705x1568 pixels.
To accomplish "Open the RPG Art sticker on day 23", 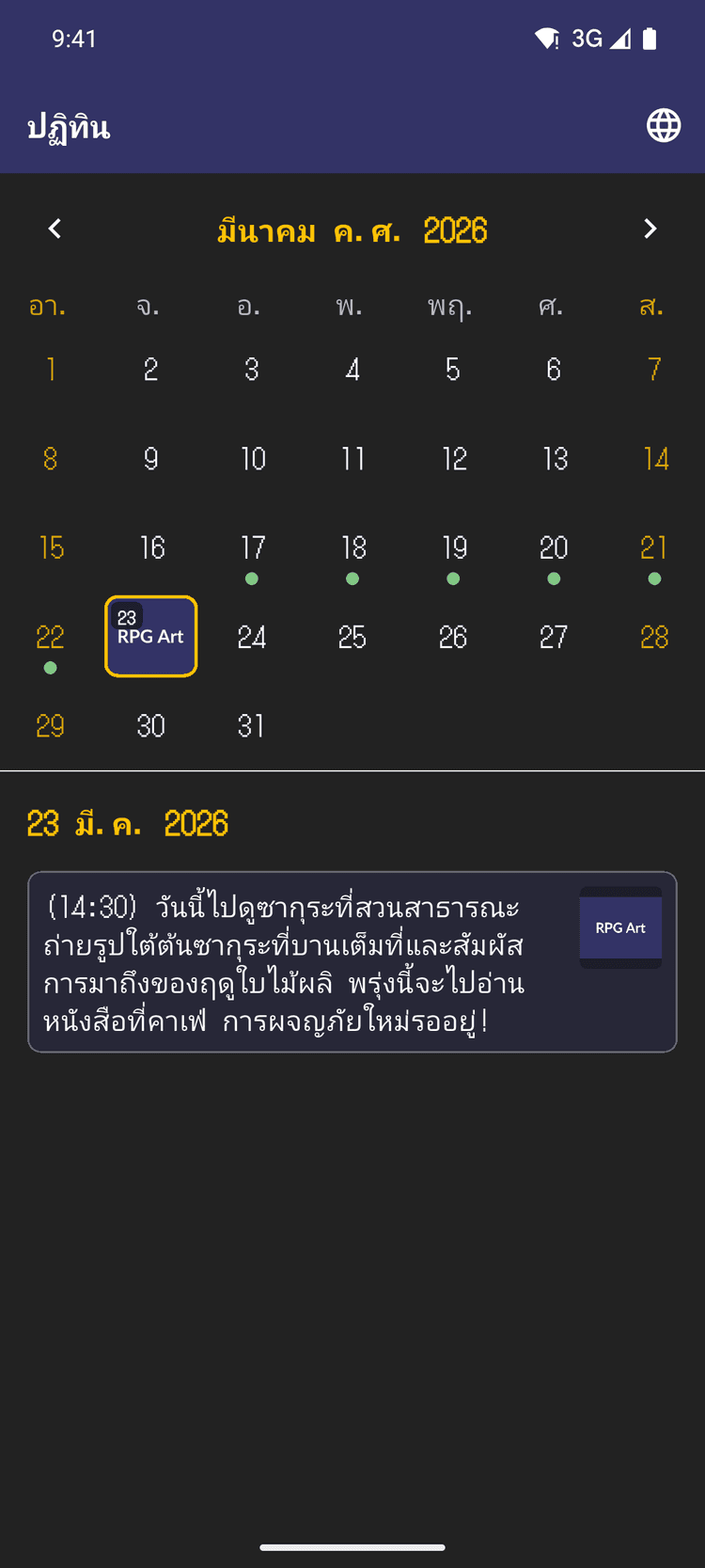I will pos(150,637).
